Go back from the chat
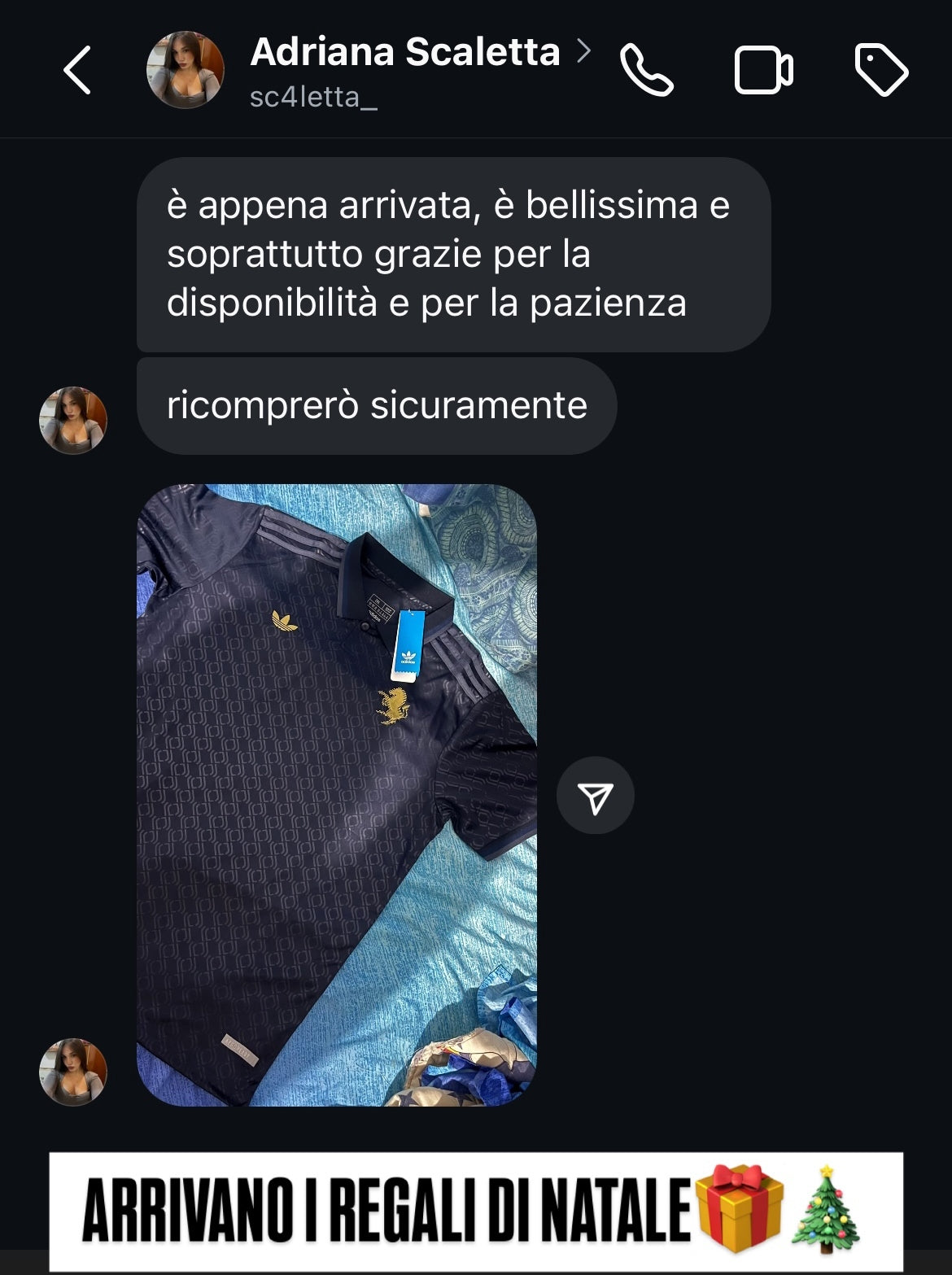The width and height of the screenshot is (952, 1275). (x=77, y=70)
